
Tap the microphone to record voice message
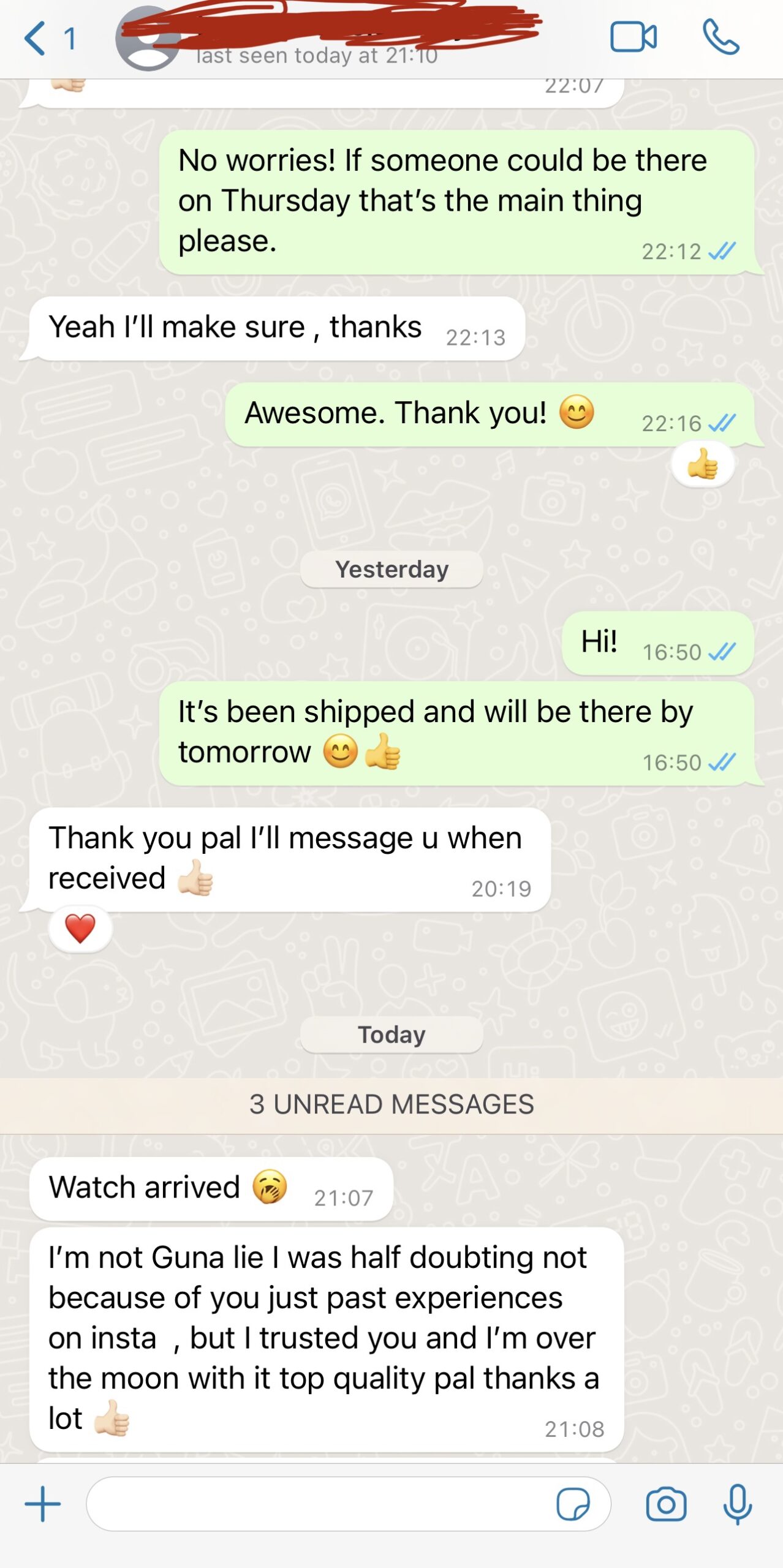[x=738, y=1504]
